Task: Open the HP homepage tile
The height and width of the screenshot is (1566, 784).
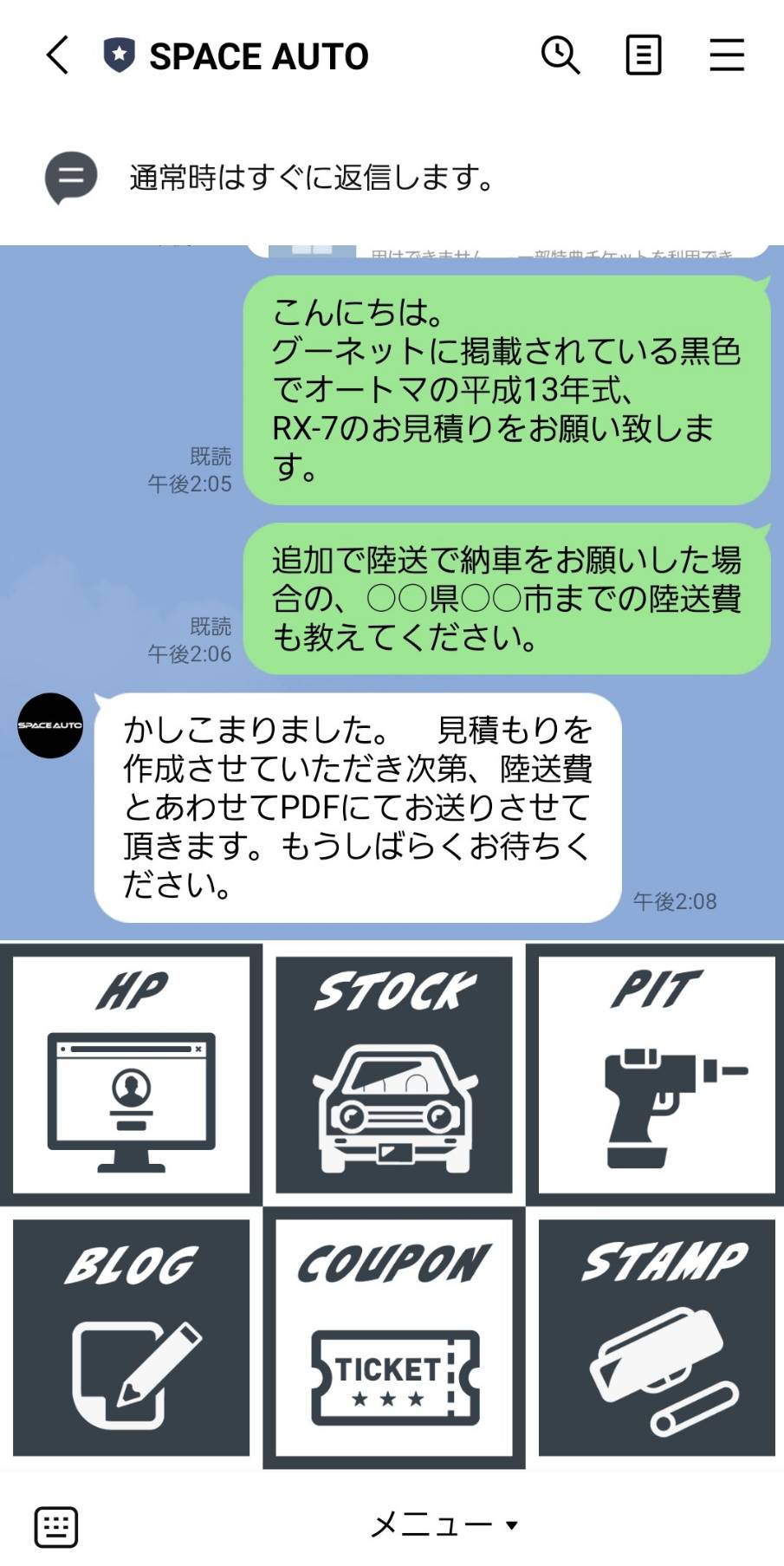Action: tap(131, 1075)
